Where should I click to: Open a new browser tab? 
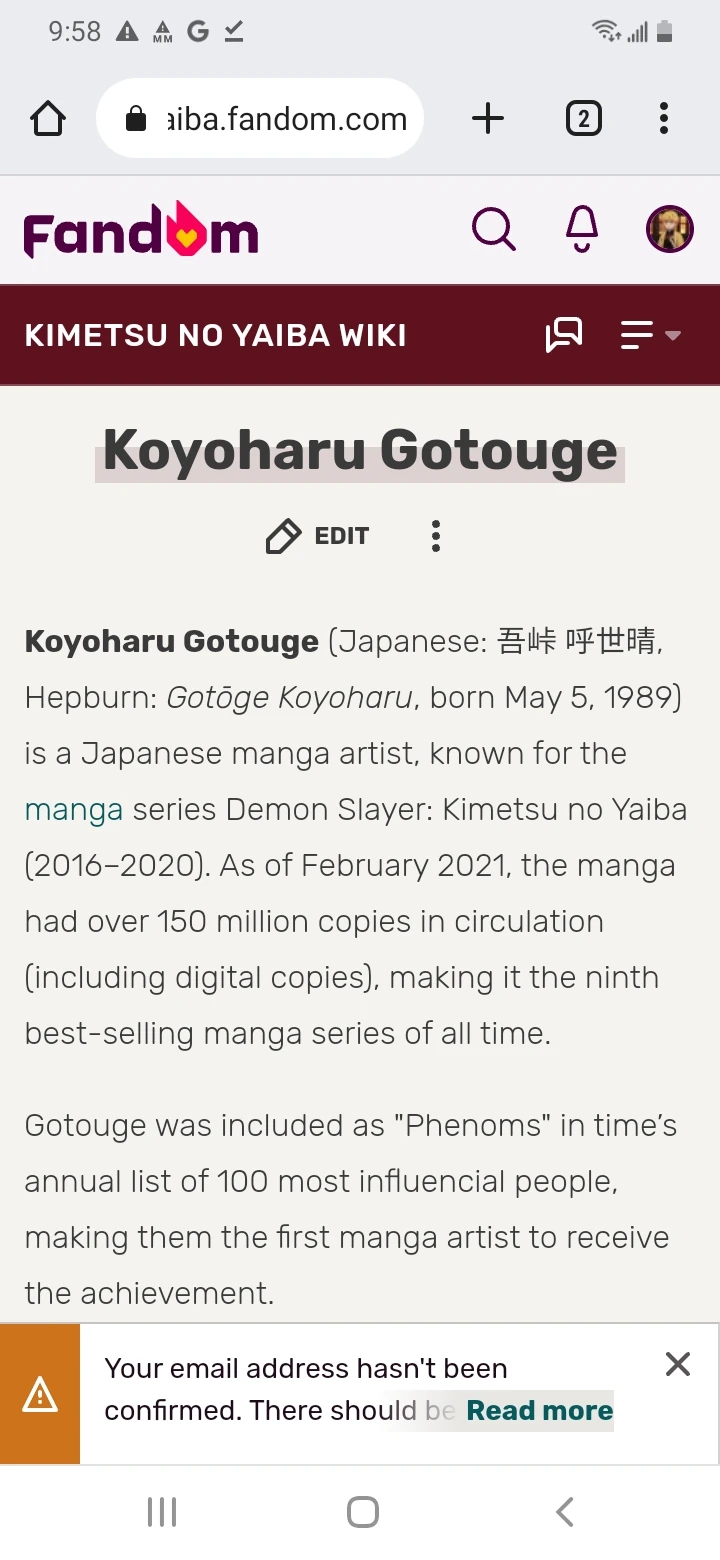[x=487, y=119]
